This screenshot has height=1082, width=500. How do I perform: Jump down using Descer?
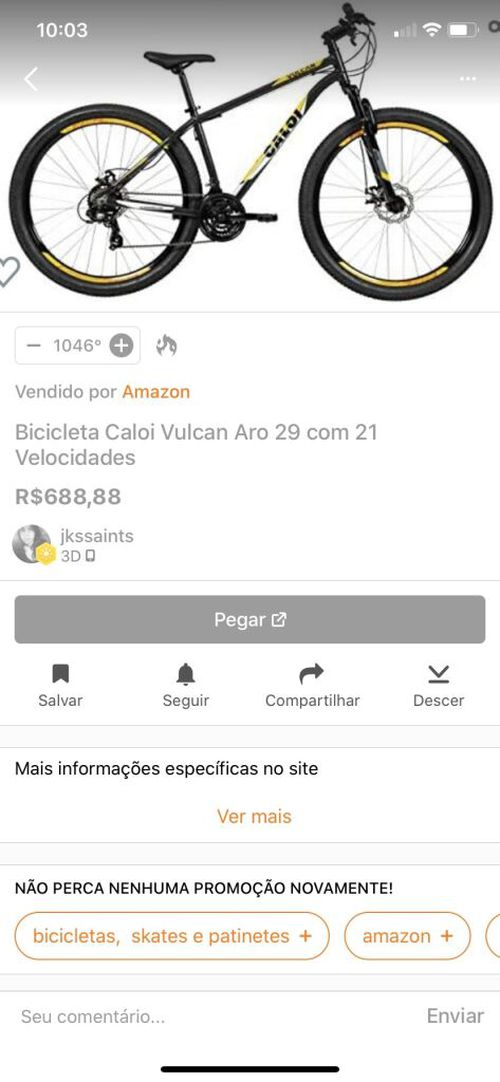coord(439,686)
